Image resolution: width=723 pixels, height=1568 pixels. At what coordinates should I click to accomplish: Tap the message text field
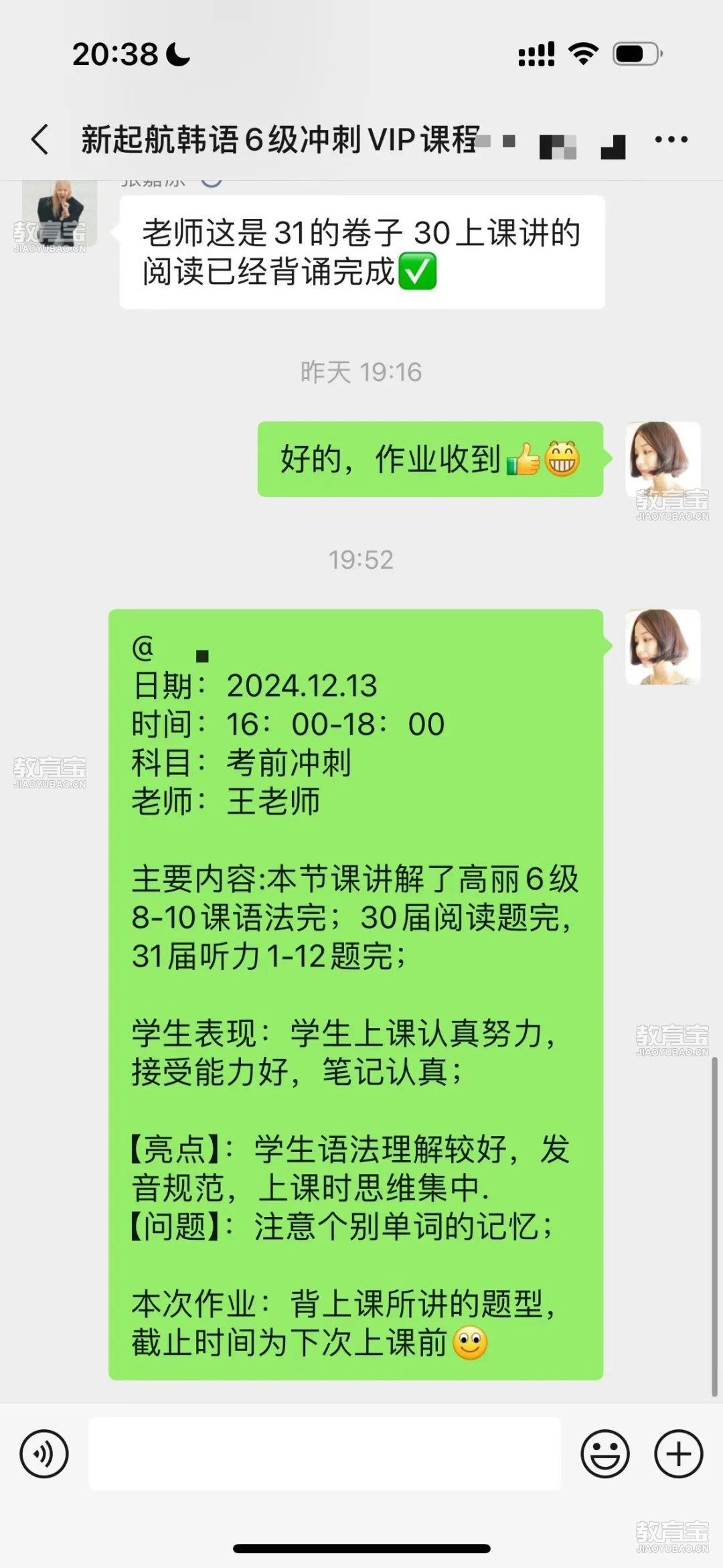[x=325, y=1454]
